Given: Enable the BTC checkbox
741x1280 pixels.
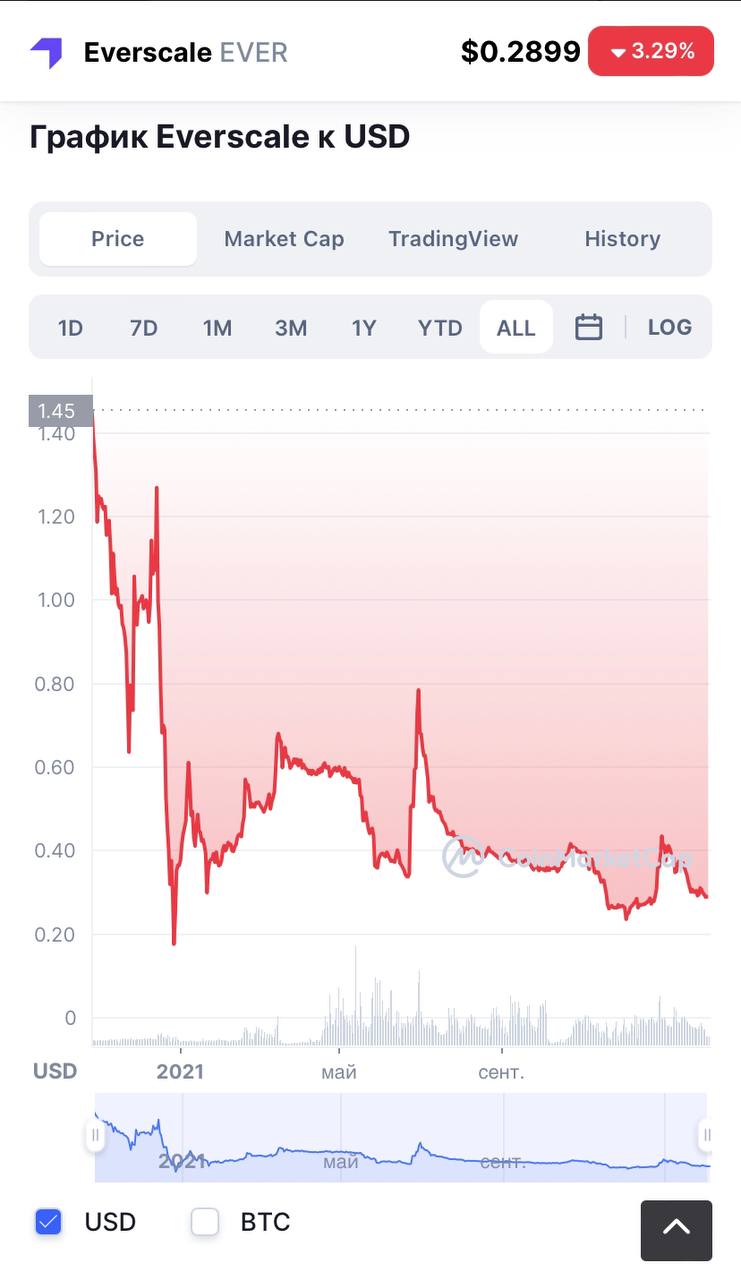Looking at the screenshot, I should (x=205, y=1221).
